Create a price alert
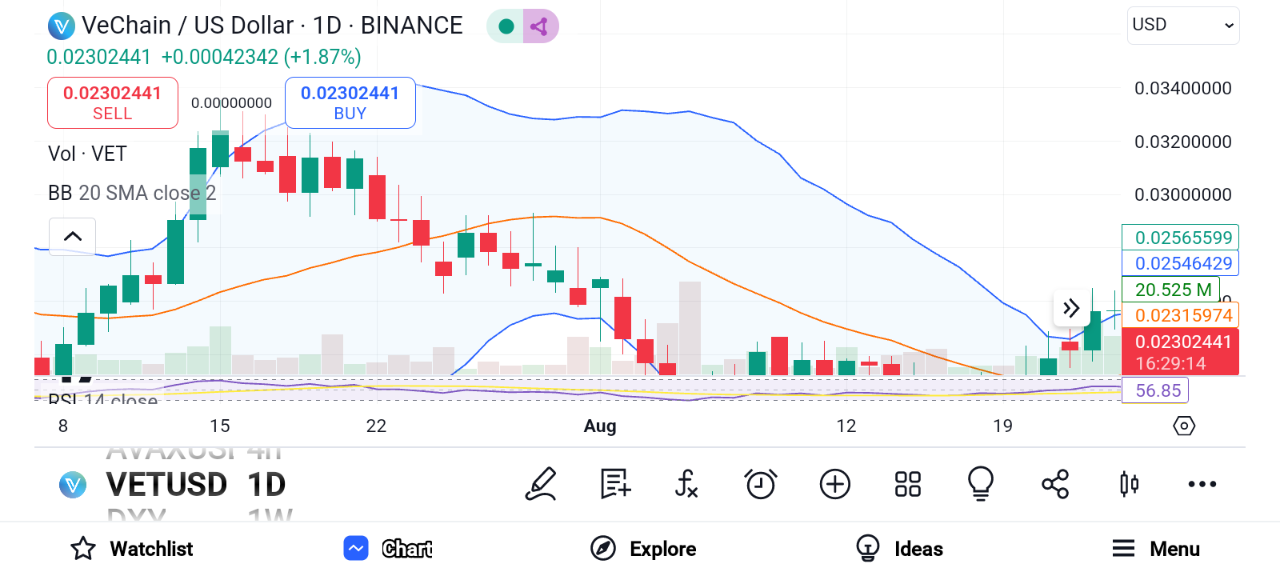1280x576 pixels. [x=761, y=485]
